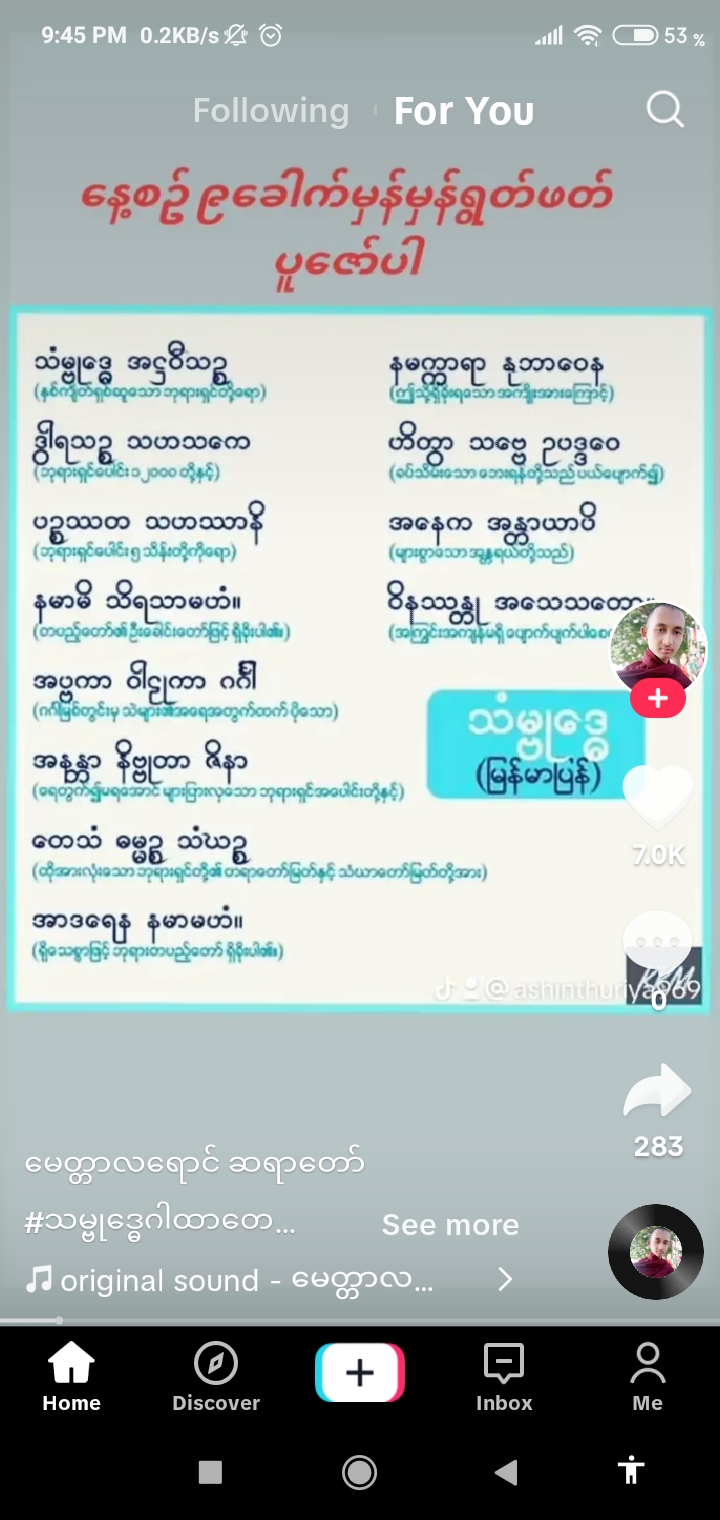Open the comments bubble
This screenshot has width=720, height=1520.
pos(657,942)
